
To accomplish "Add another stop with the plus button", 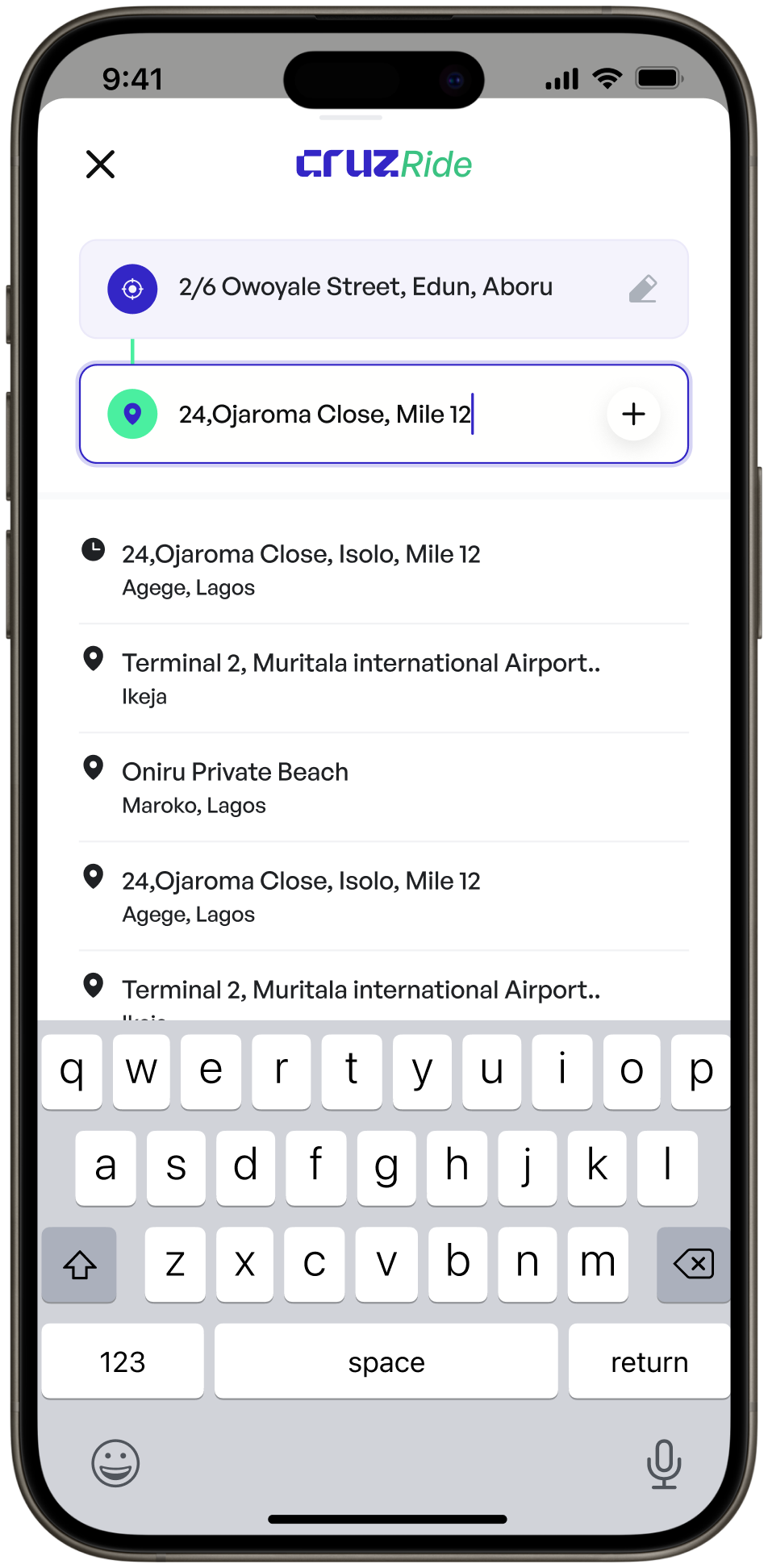I will coord(633,415).
